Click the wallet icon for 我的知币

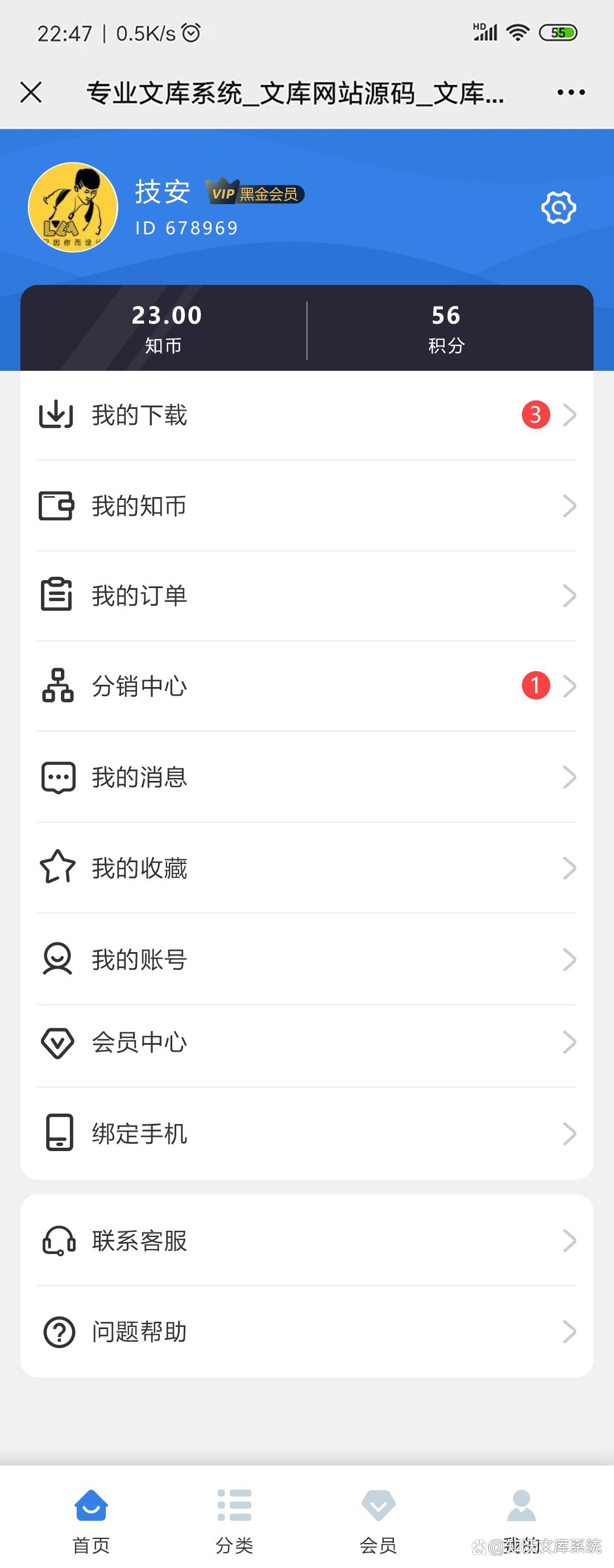click(x=57, y=505)
